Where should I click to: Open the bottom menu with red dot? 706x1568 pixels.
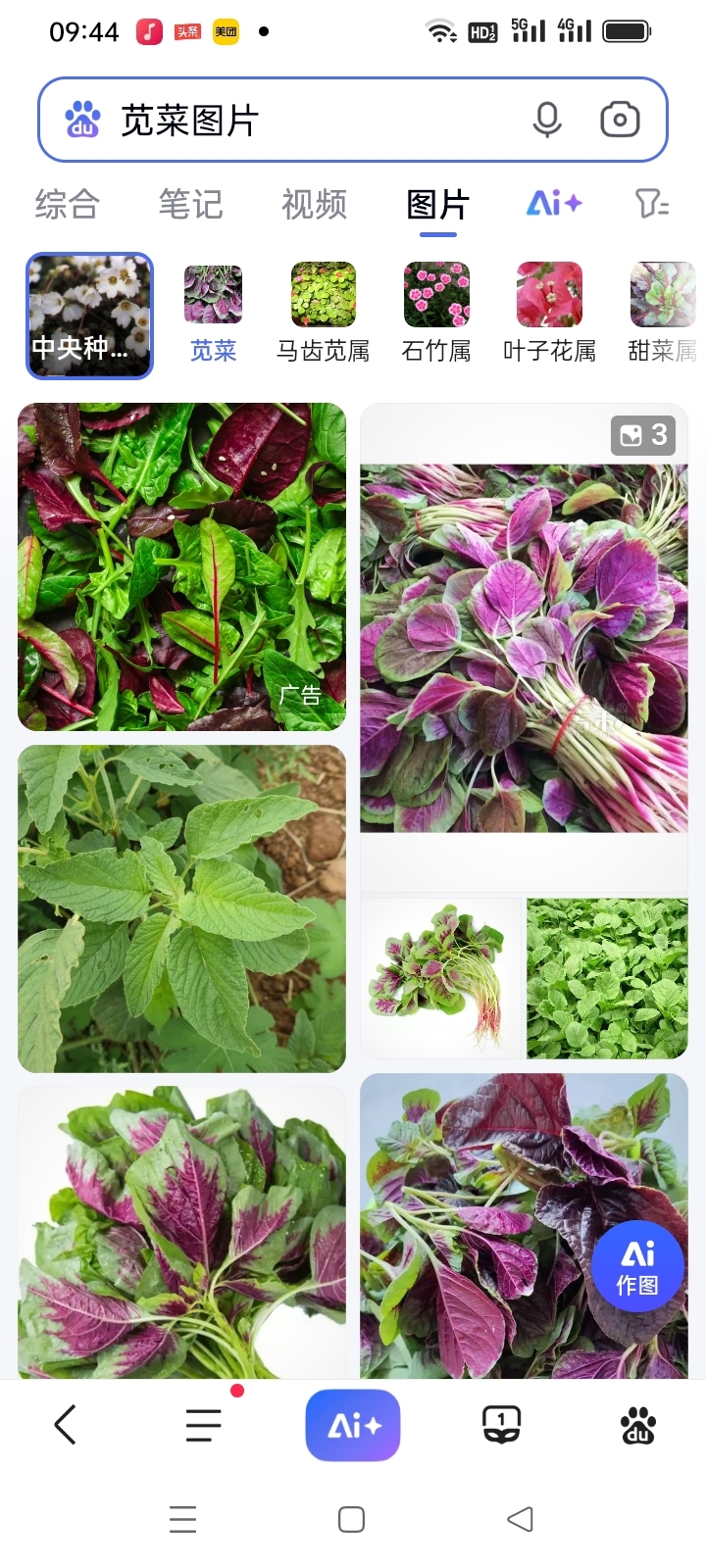tap(204, 1425)
